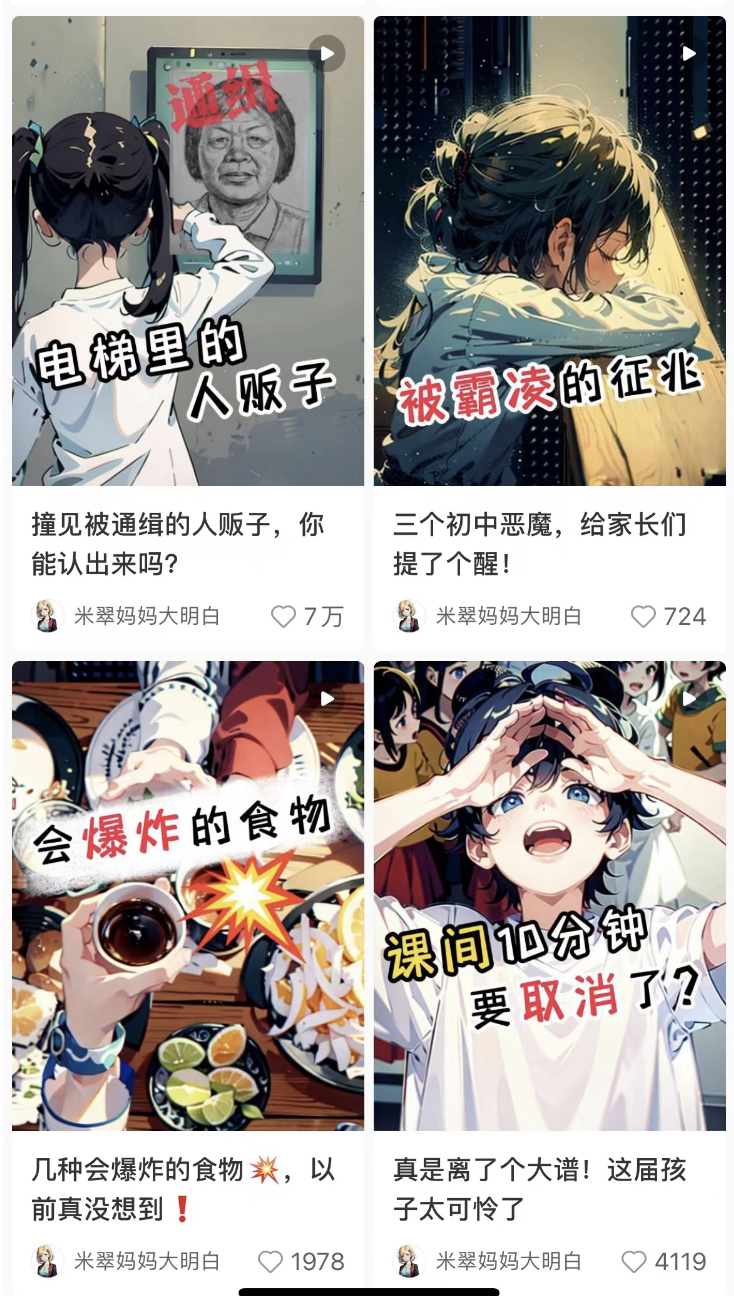Open the 被霸凌的征兆 video card
Image resolution: width=734 pixels, height=1296 pixels.
pyautogui.click(x=550, y=250)
